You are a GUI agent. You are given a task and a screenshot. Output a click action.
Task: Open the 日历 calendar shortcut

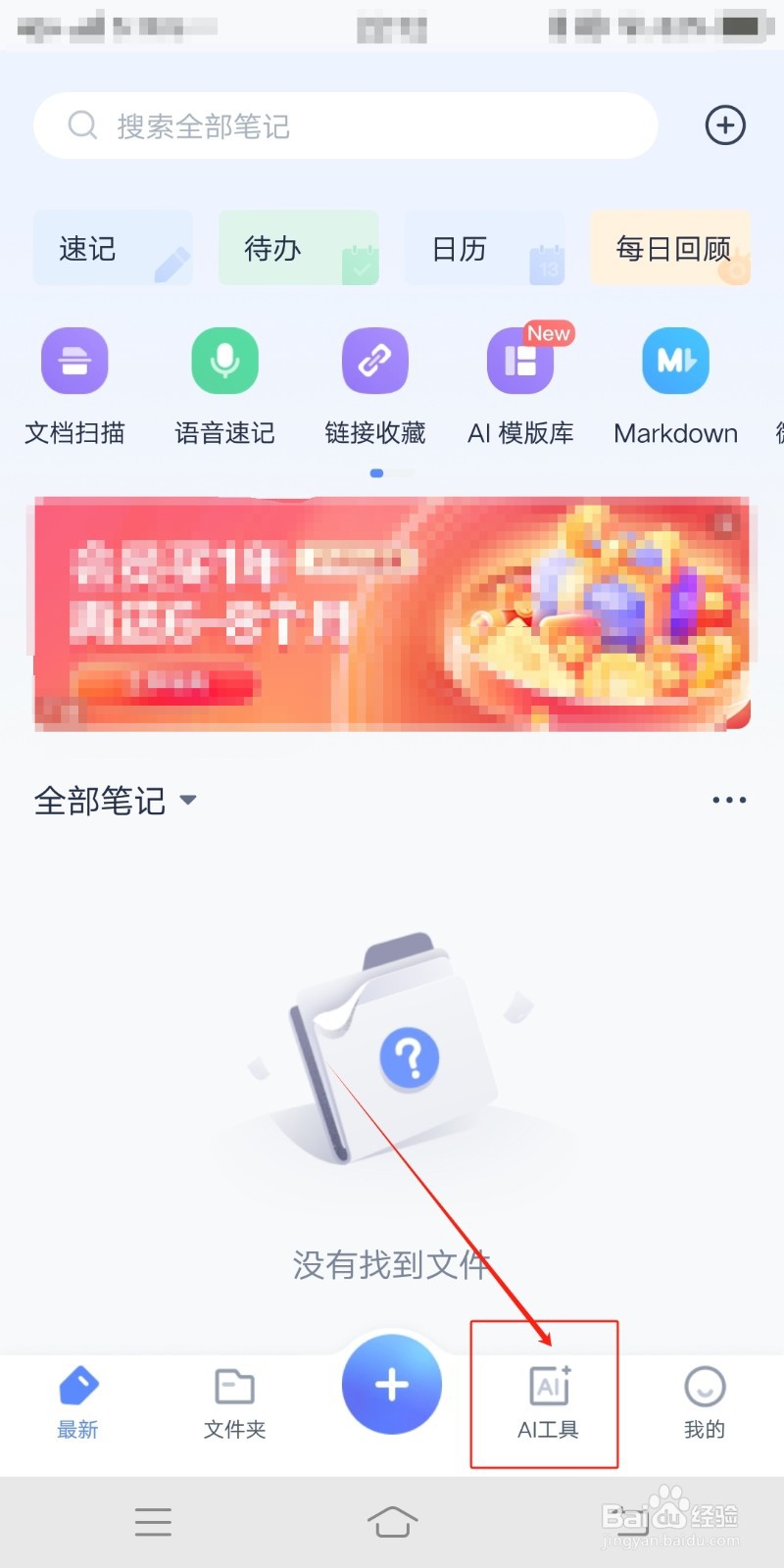(x=485, y=248)
